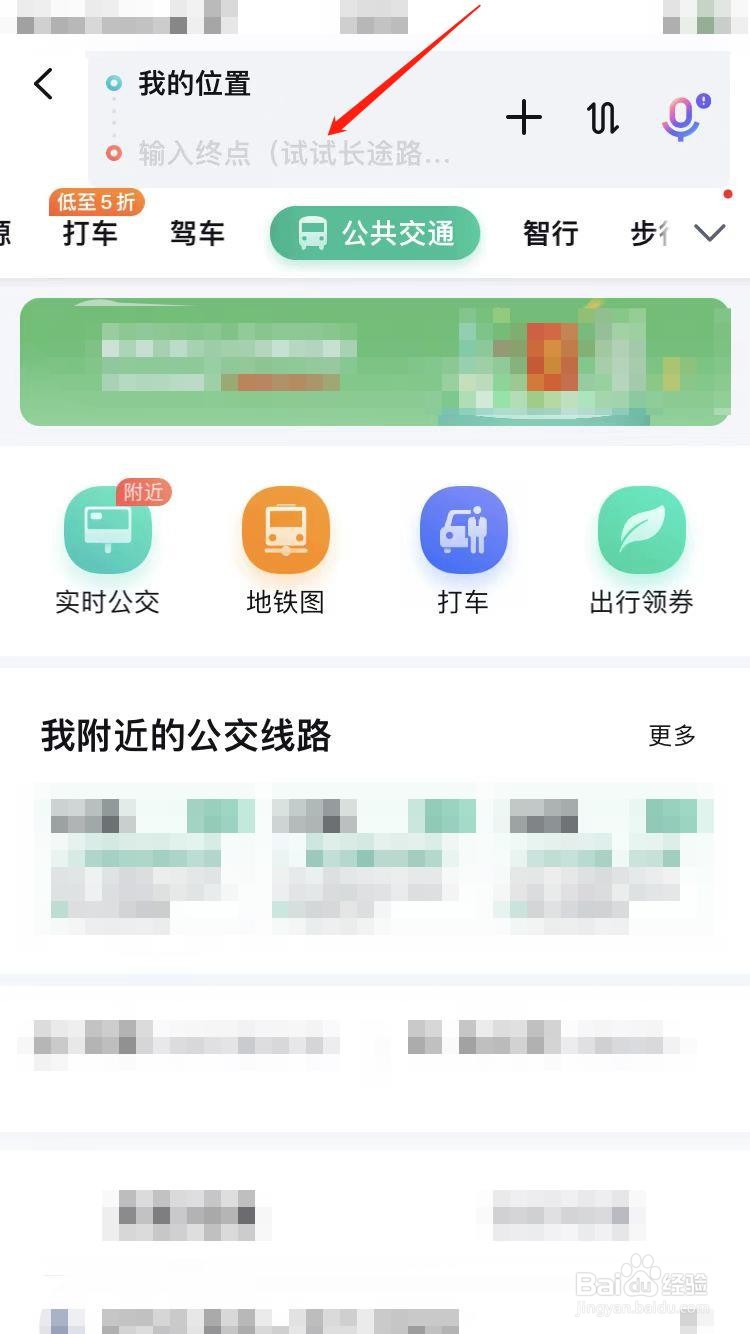Image resolution: width=750 pixels, height=1334 pixels.
Task: Open the 地铁图 subway map
Action: coord(285,545)
